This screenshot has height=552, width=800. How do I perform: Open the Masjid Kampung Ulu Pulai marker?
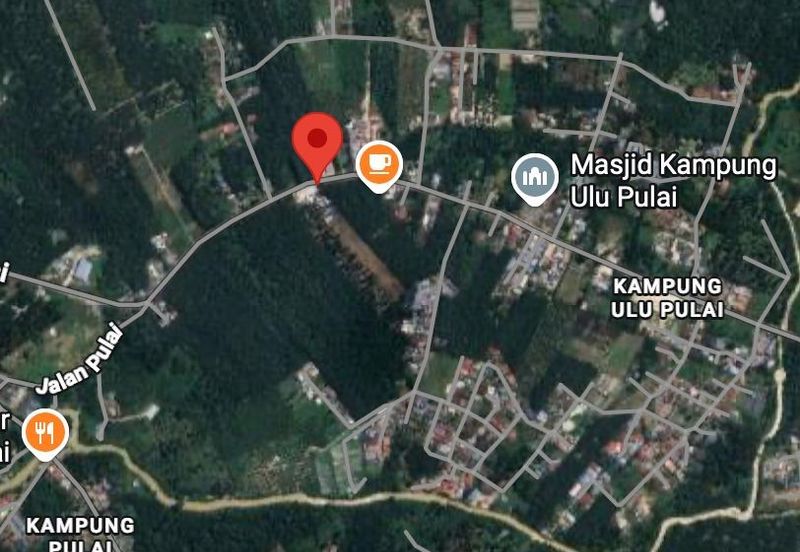(x=535, y=177)
